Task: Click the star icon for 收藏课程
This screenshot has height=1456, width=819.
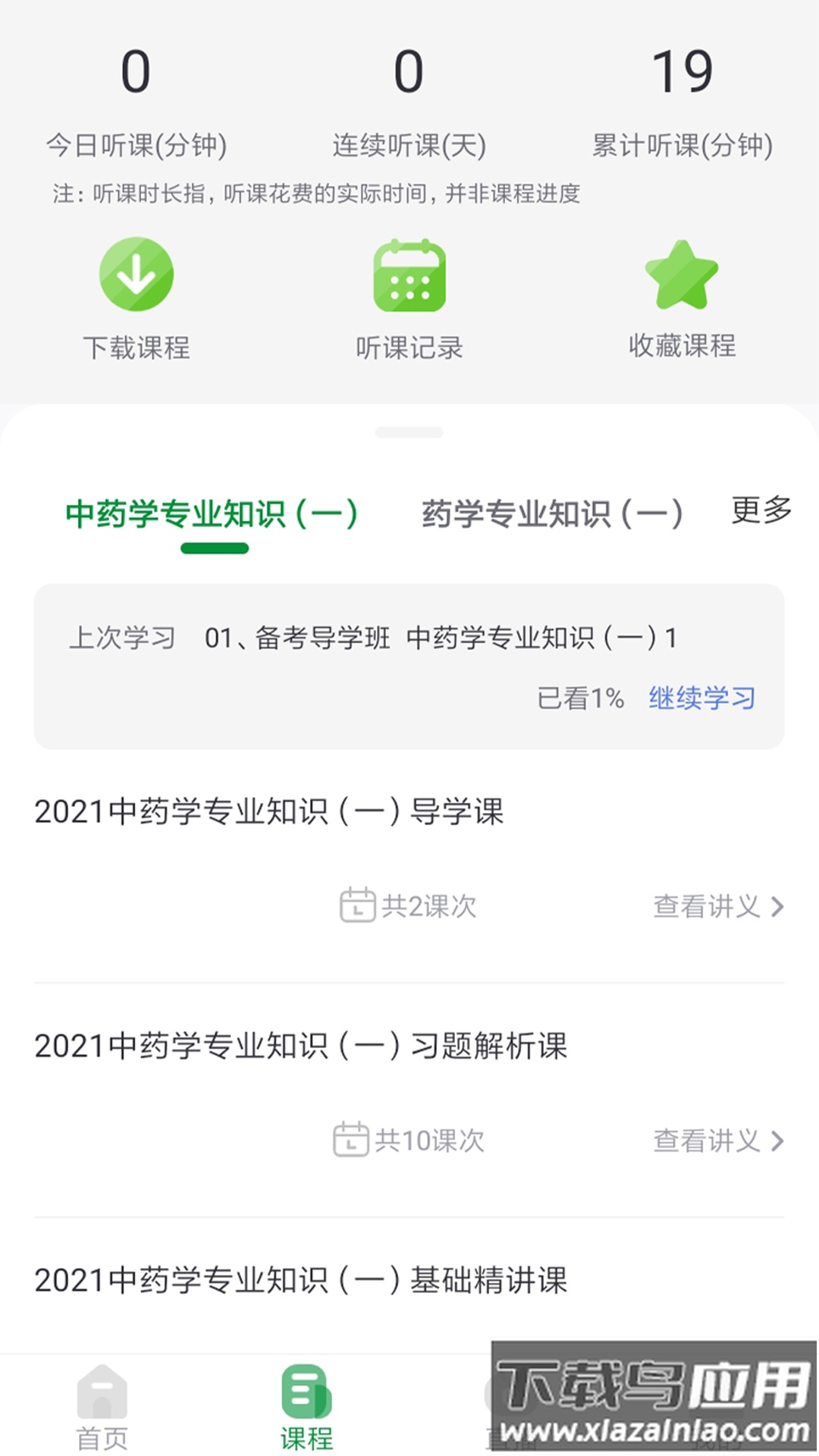Action: pyautogui.click(x=681, y=275)
